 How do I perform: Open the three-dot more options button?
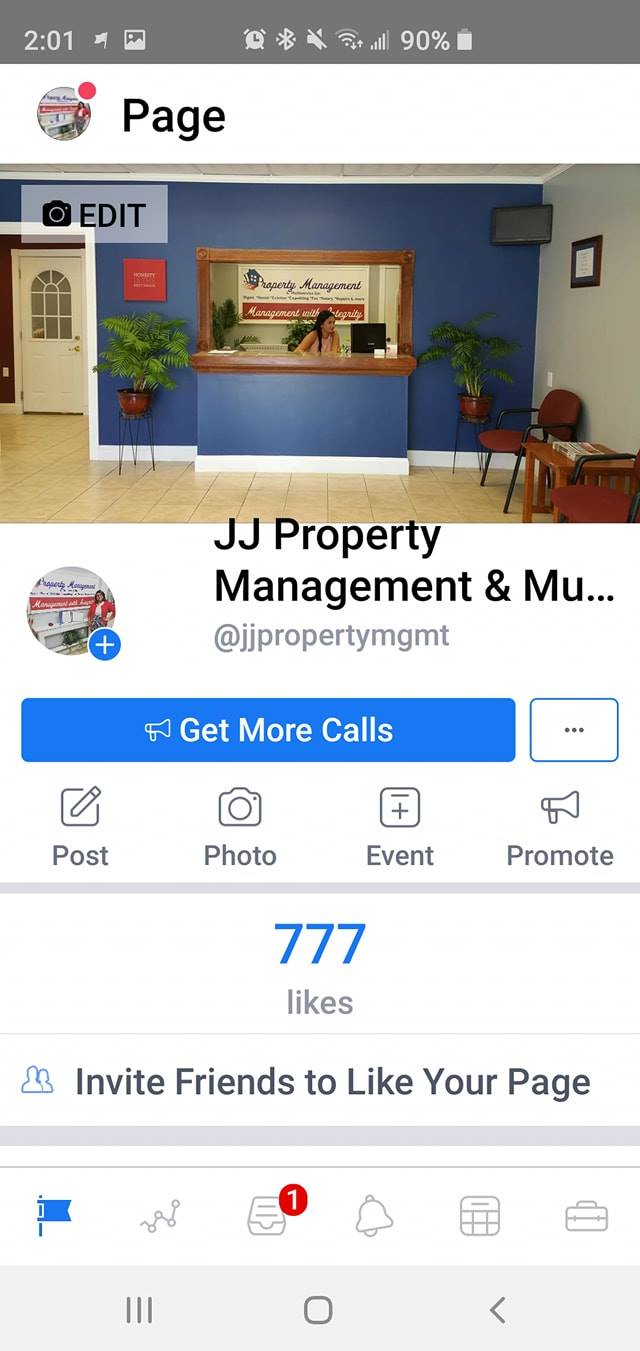[573, 730]
